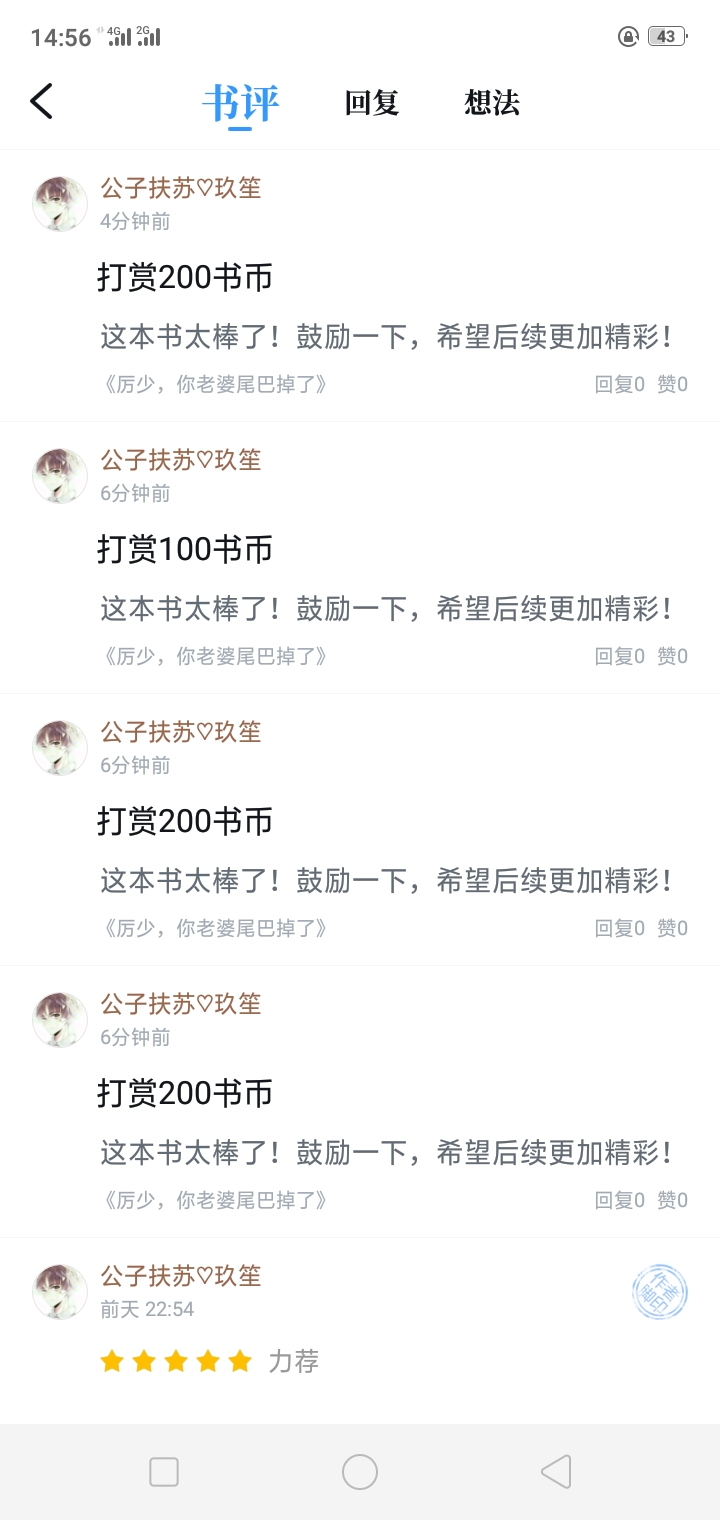Select the 书评 tab
The width and height of the screenshot is (720, 1520).
(240, 103)
